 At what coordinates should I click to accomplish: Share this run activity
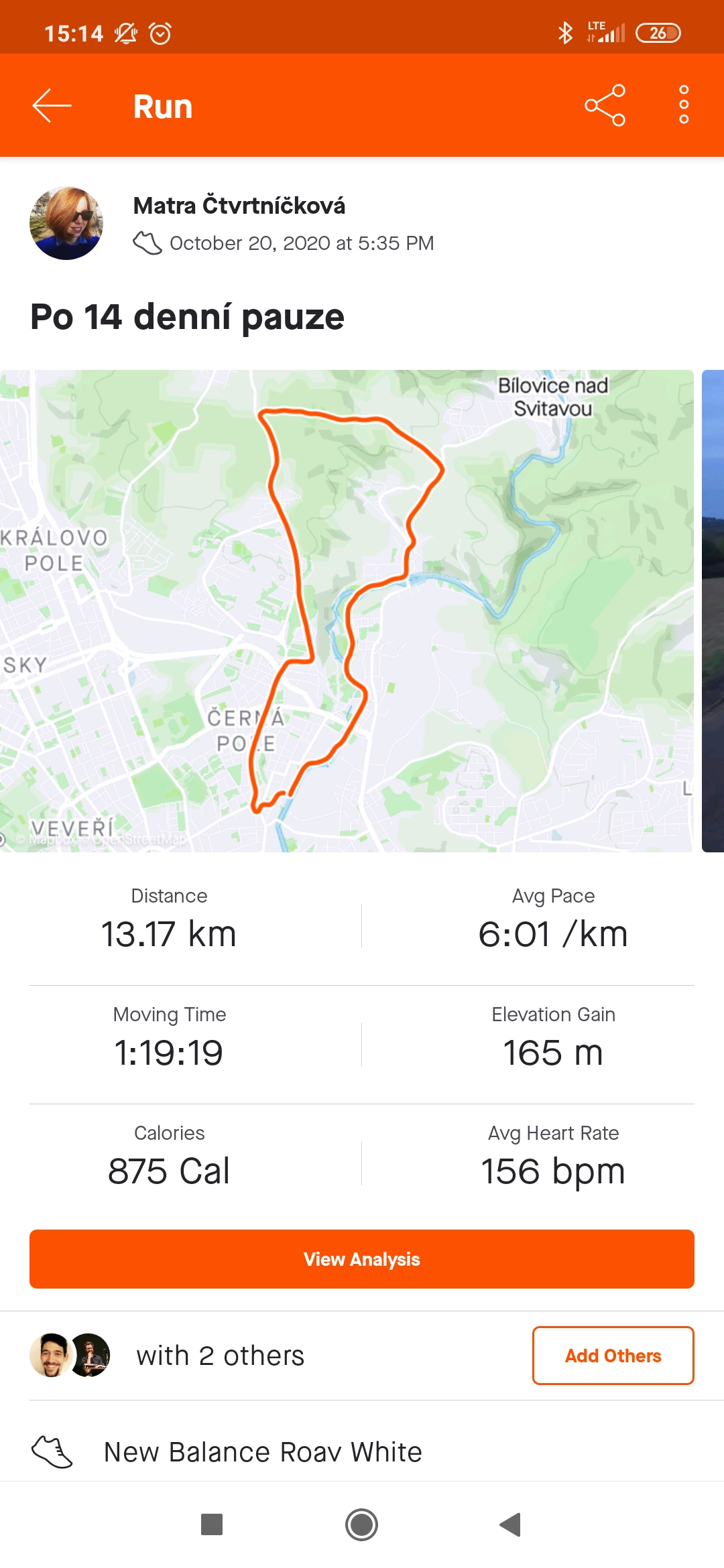[605, 106]
